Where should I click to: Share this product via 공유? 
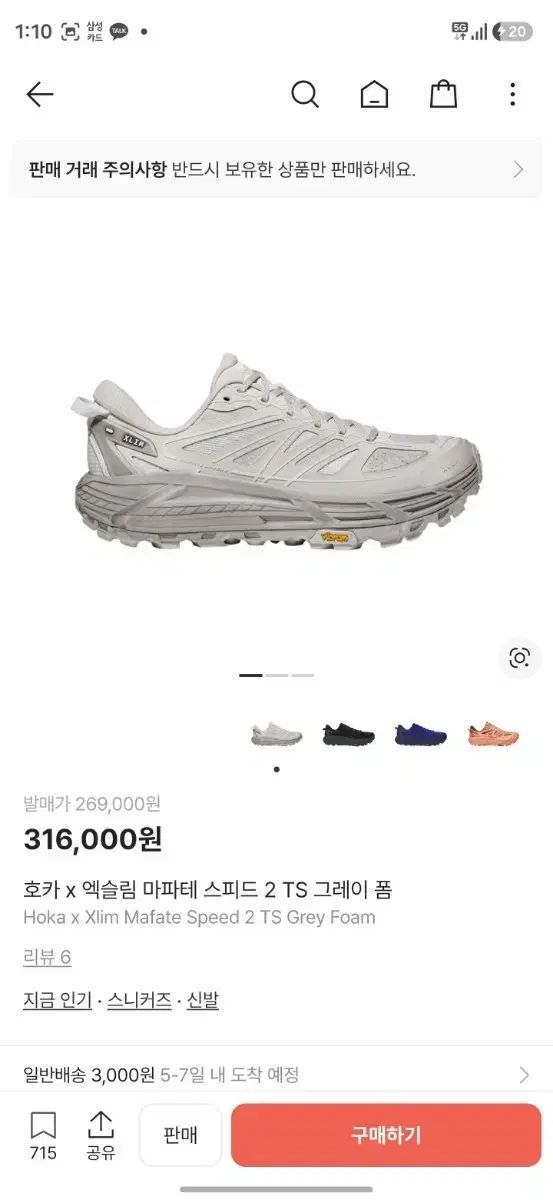[100, 1135]
